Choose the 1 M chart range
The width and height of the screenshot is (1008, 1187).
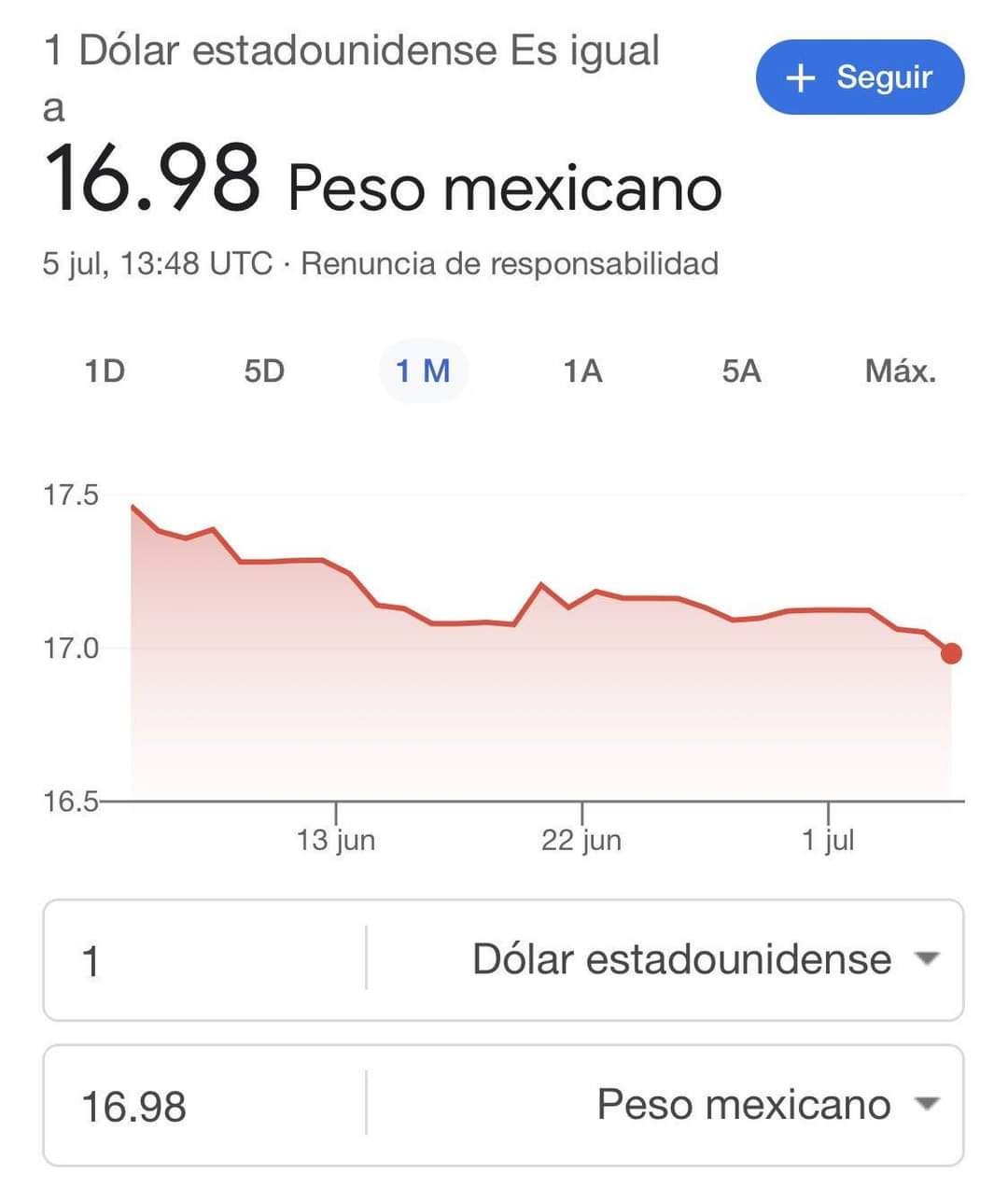[x=423, y=371]
